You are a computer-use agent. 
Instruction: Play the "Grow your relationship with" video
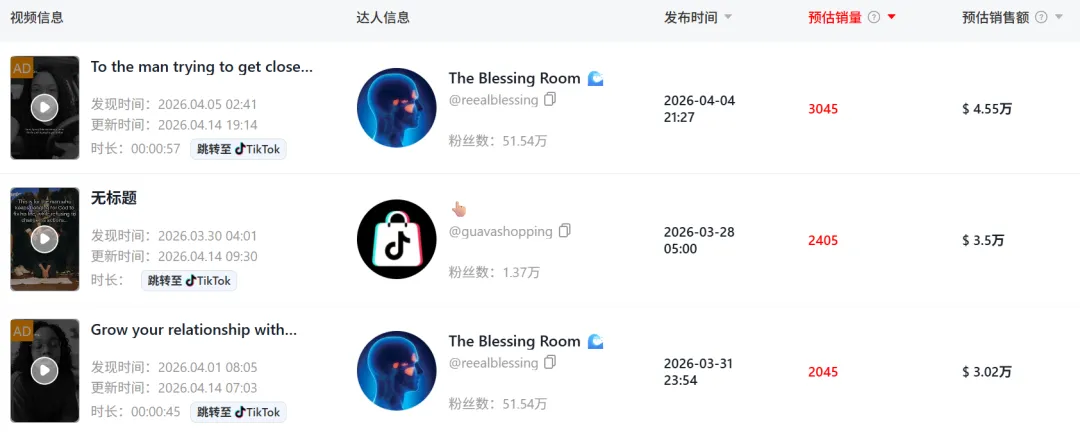[44, 371]
